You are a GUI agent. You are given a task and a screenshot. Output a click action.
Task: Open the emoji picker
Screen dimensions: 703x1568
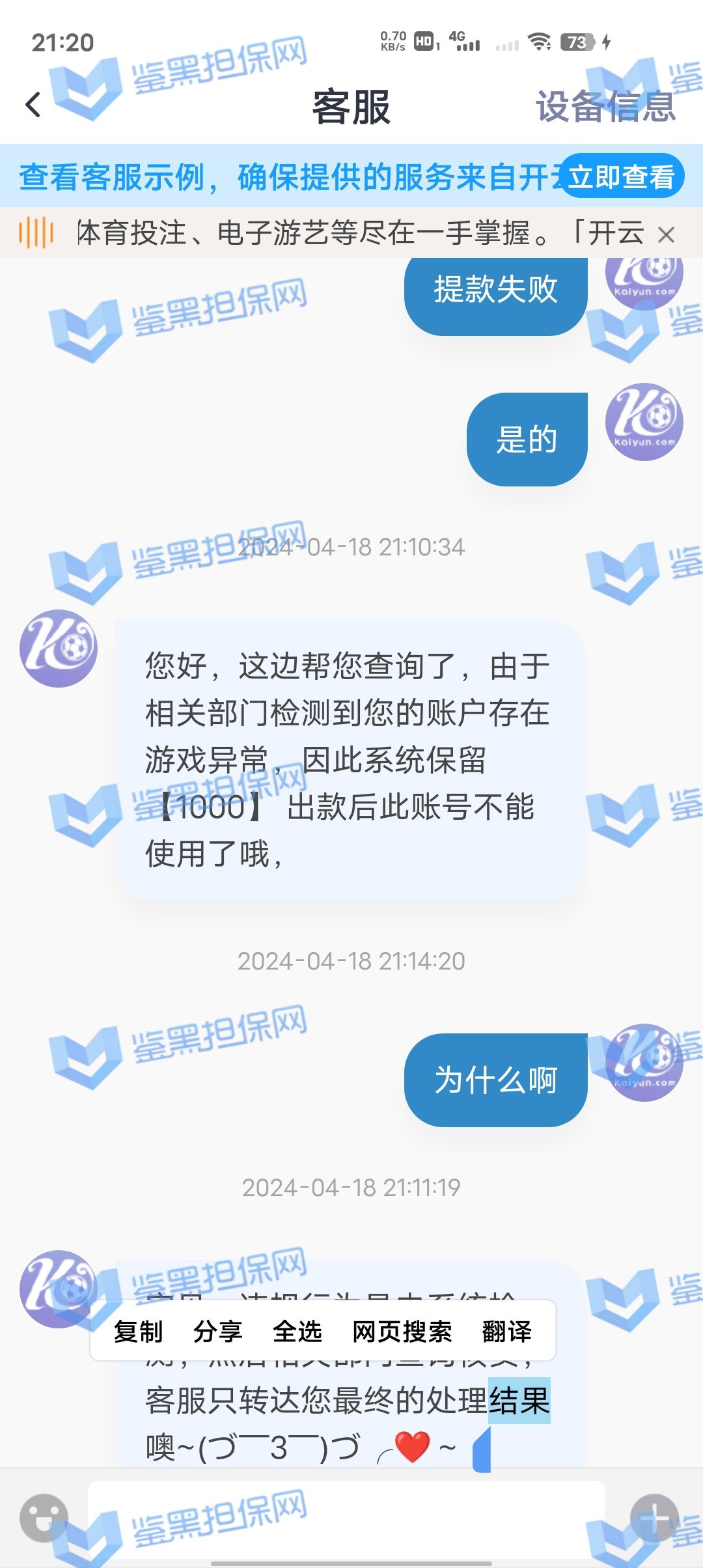[x=44, y=1518]
